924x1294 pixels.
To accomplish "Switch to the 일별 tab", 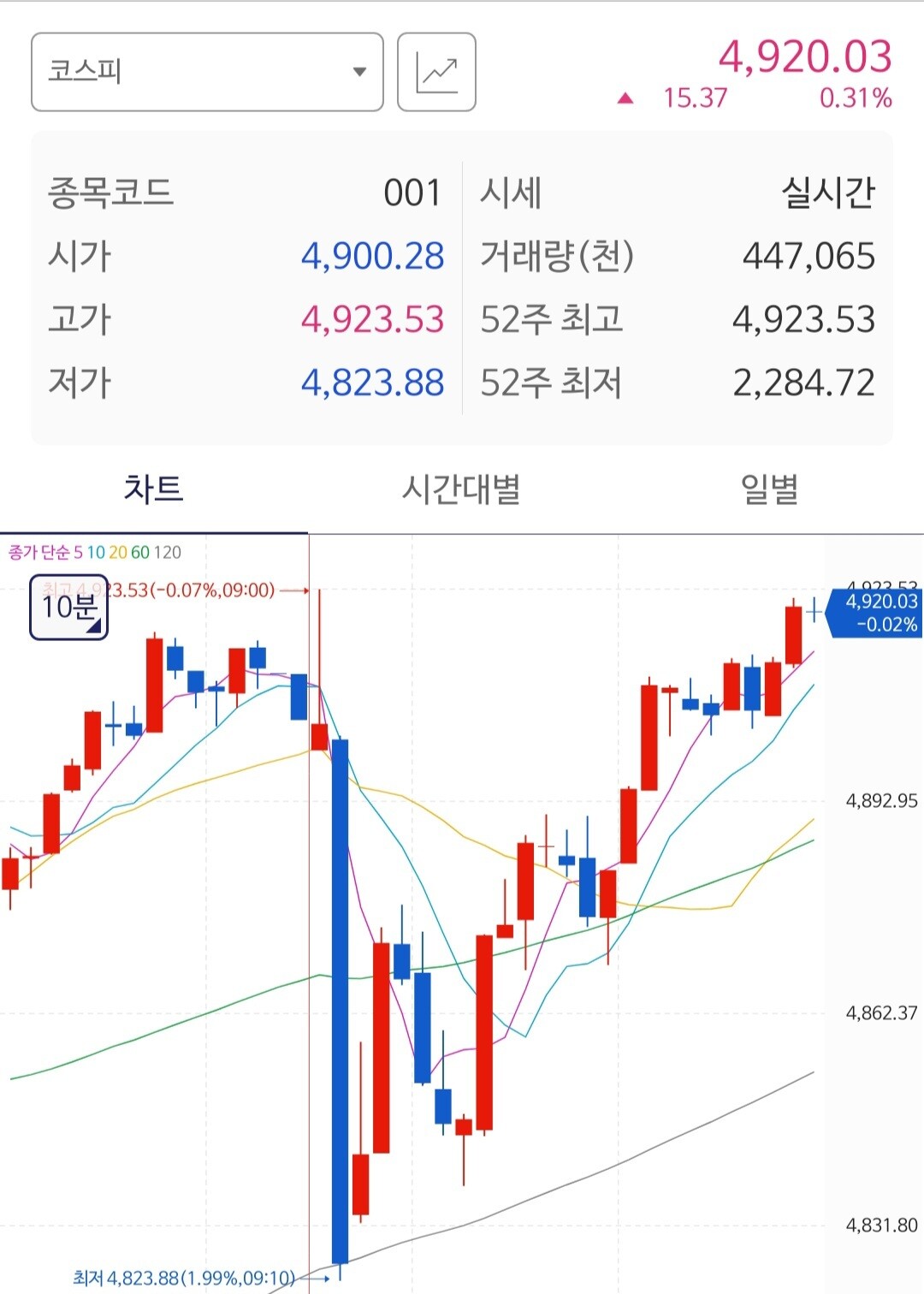I will [770, 490].
